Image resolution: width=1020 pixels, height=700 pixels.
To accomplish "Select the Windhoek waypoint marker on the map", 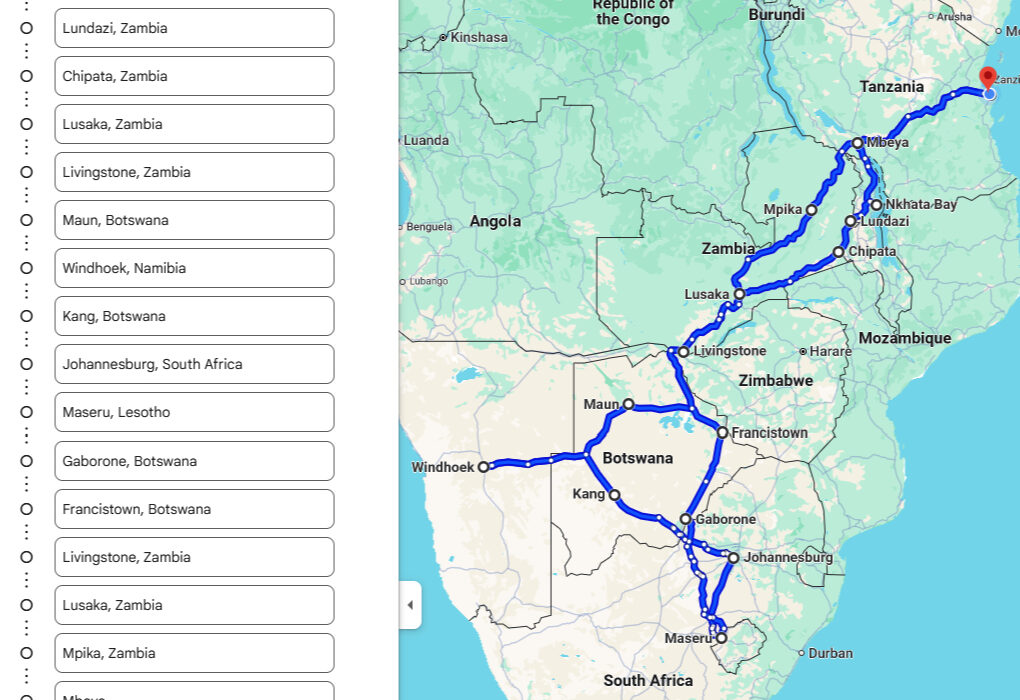I will click(x=483, y=467).
